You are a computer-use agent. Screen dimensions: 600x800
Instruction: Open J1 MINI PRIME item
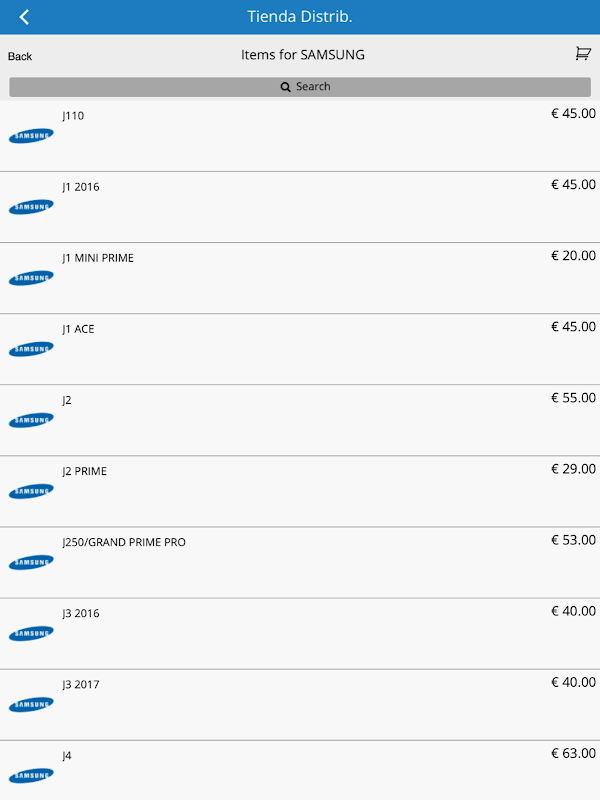coord(300,278)
